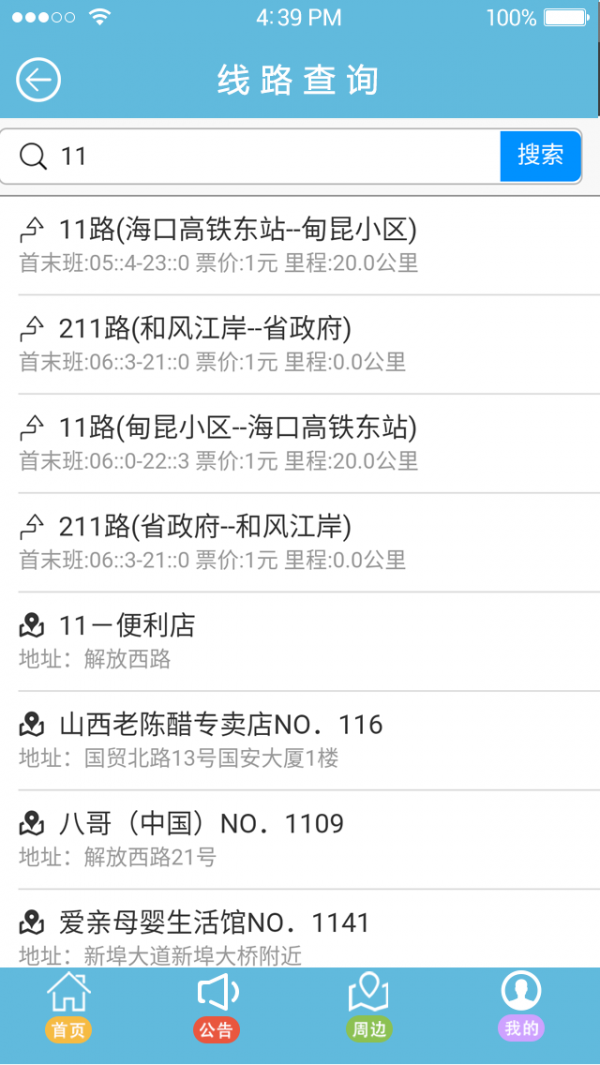Open 八哥（中国）NO.1109 result
This screenshot has width=600, height=1065.
tap(300, 839)
